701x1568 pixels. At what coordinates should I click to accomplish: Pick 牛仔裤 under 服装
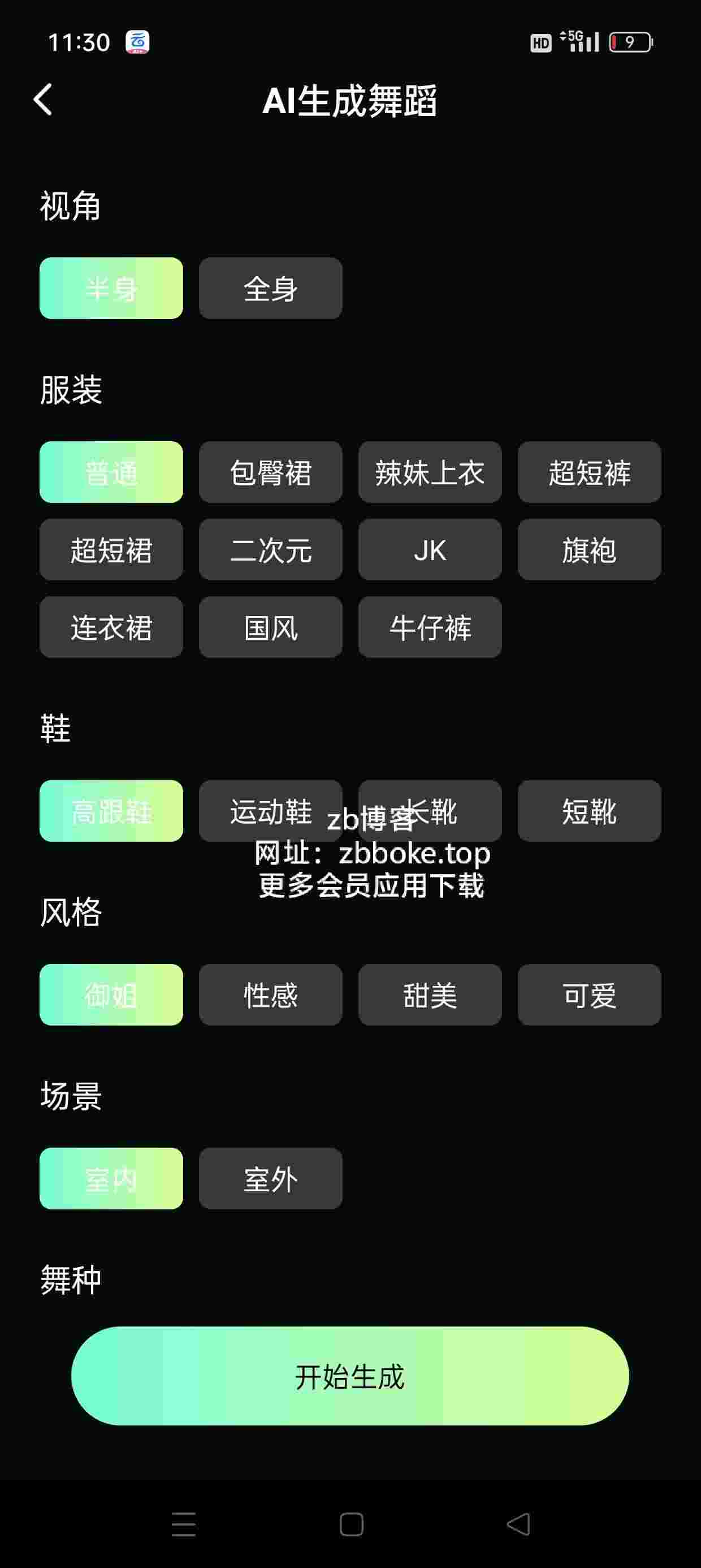pos(430,627)
